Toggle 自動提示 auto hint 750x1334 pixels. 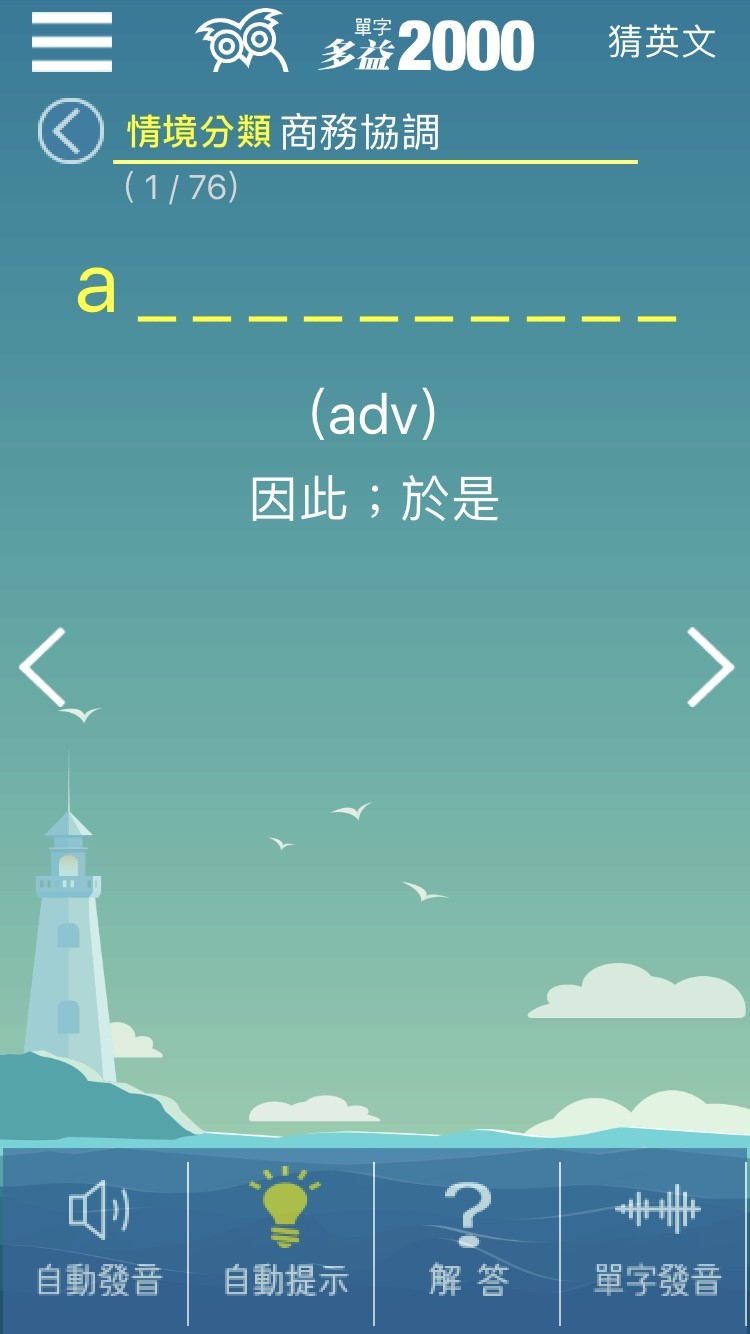click(x=285, y=1242)
